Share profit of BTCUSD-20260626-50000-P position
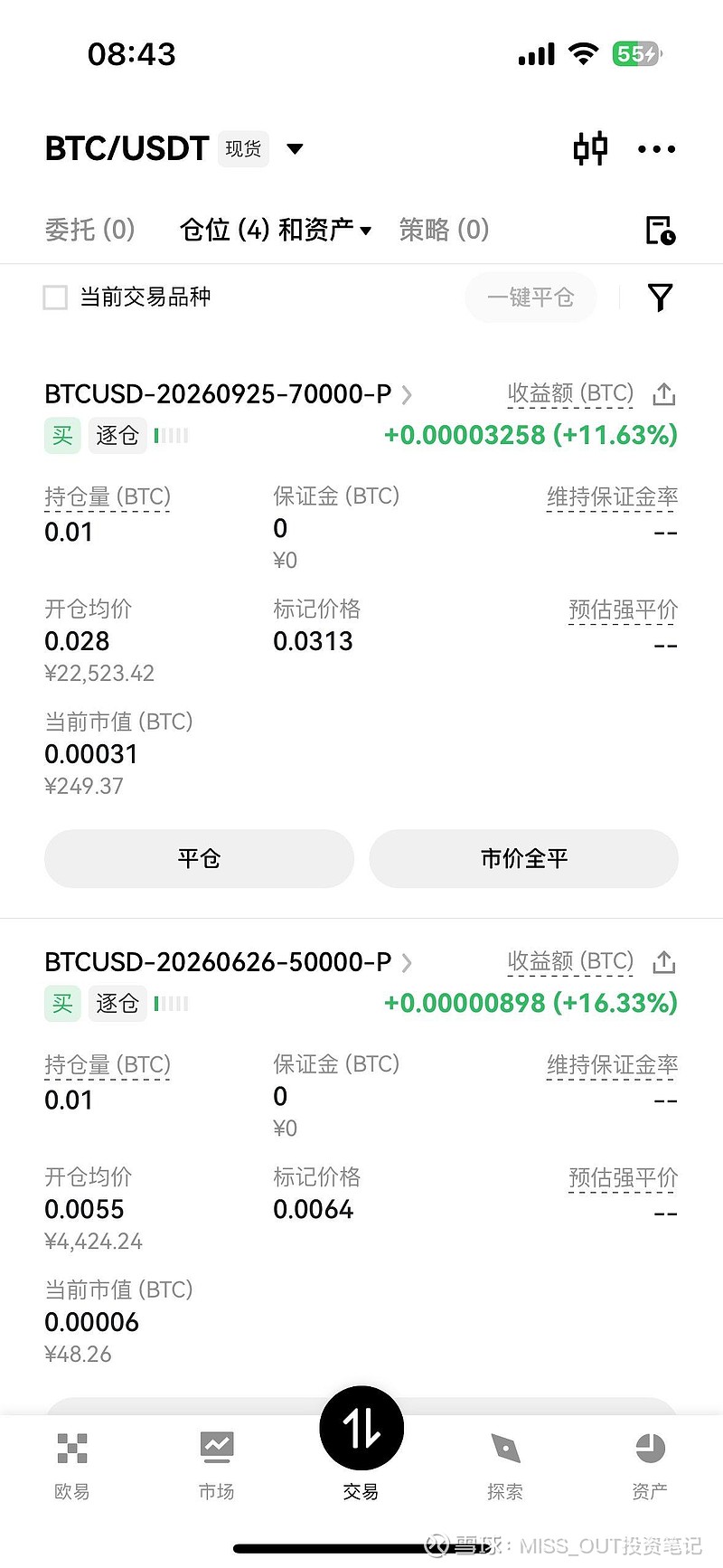The height and width of the screenshot is (1568, 723). pyautogui.click(x=664, y=961)
